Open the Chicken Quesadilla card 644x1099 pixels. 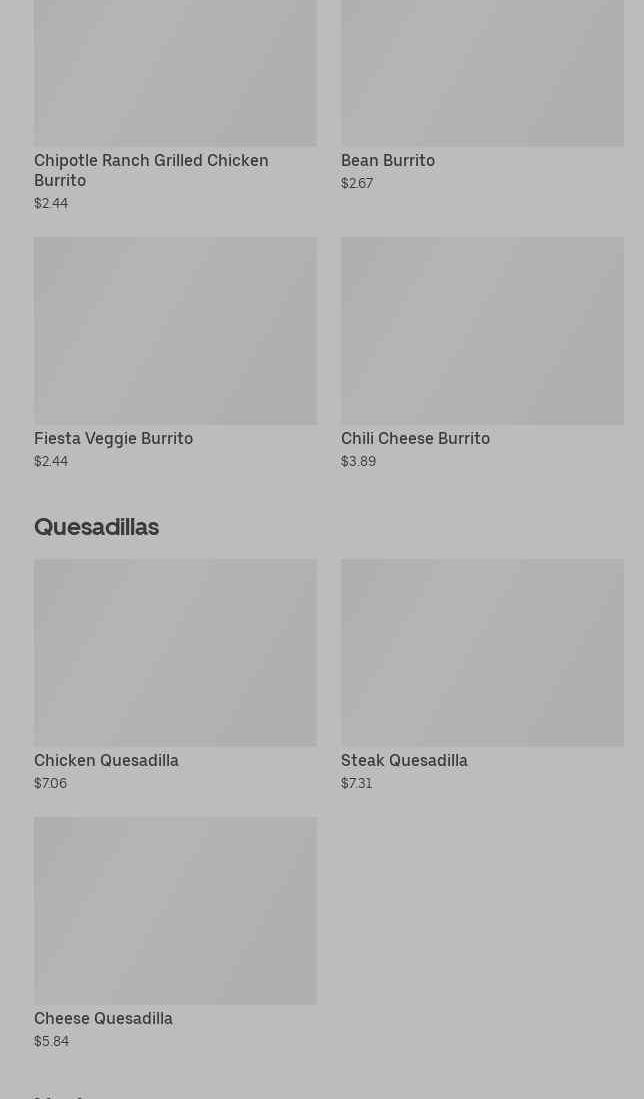click(175, 654)
